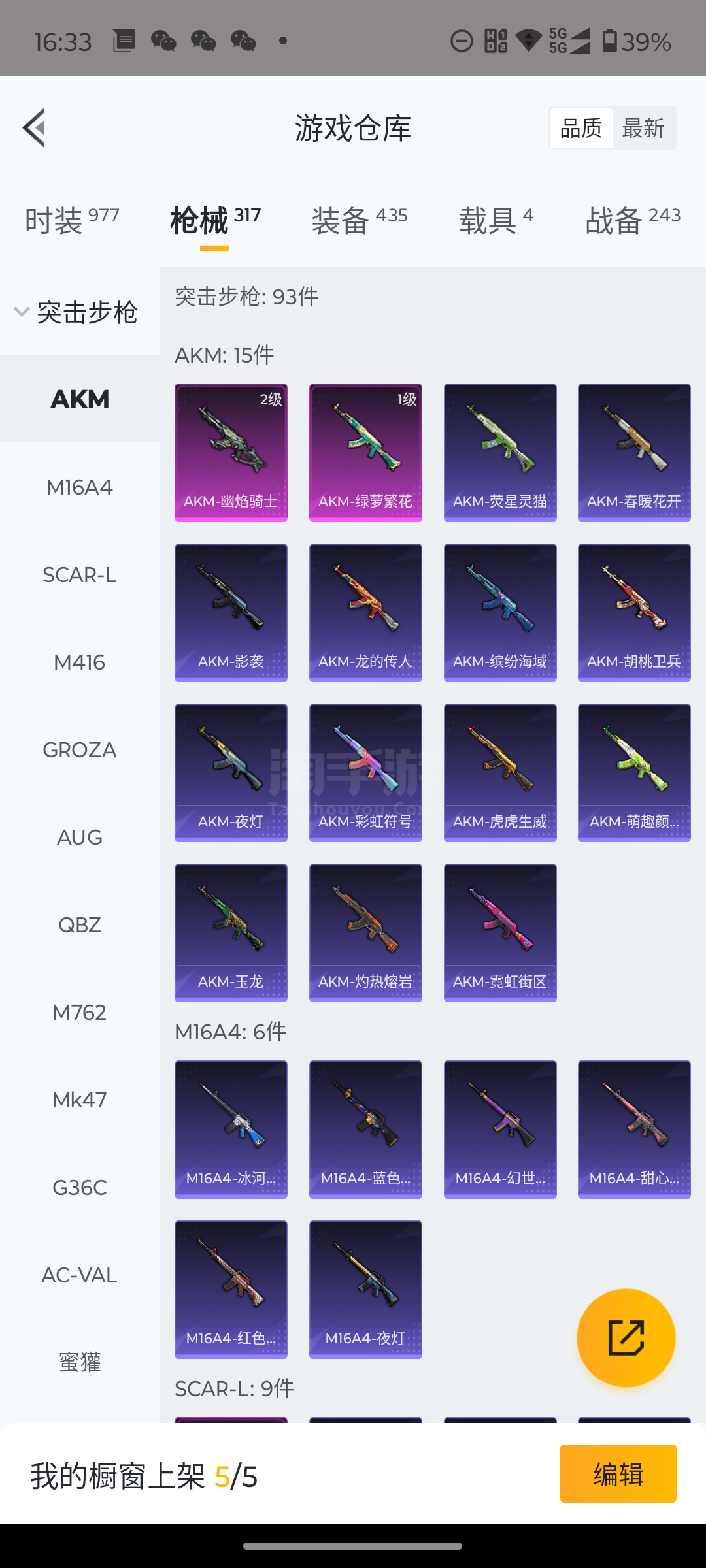The image size is (706, 1568).
Task: Go back using the top-left arrow
Action: (34, 127)
